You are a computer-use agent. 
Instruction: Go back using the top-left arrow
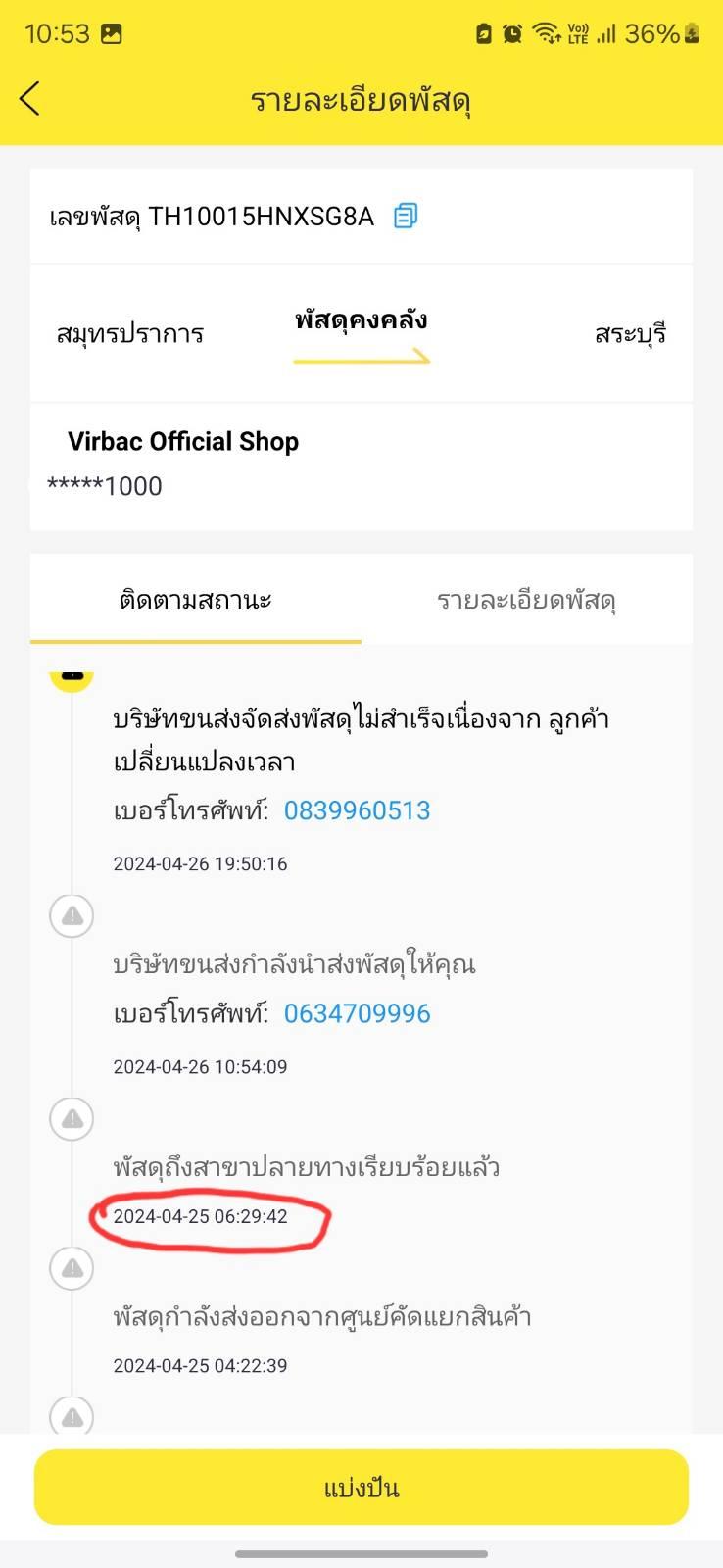point(30,99)
